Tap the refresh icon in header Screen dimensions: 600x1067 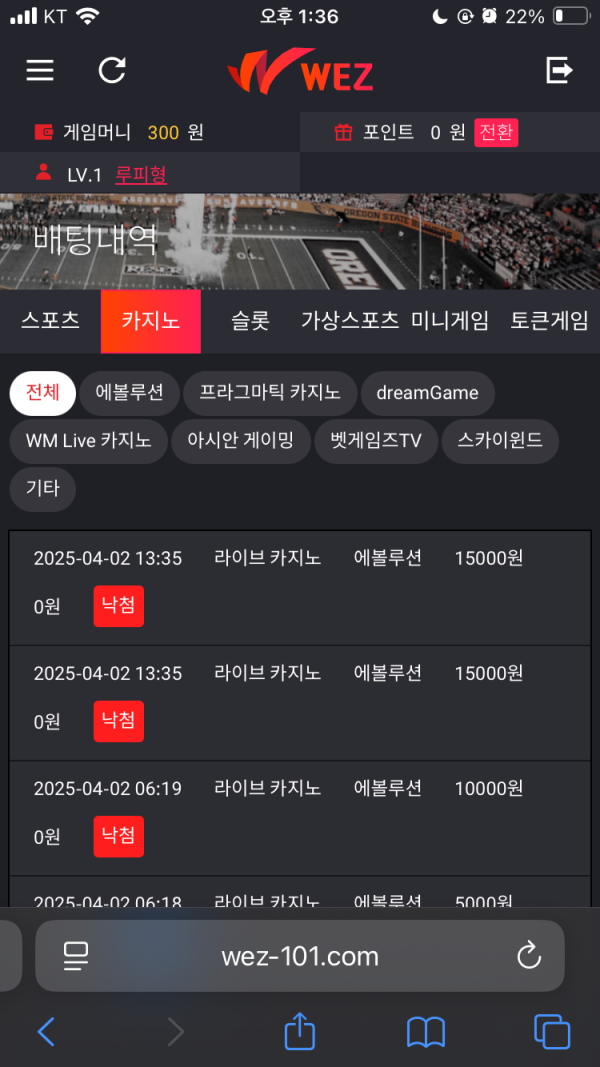(112, 70)
